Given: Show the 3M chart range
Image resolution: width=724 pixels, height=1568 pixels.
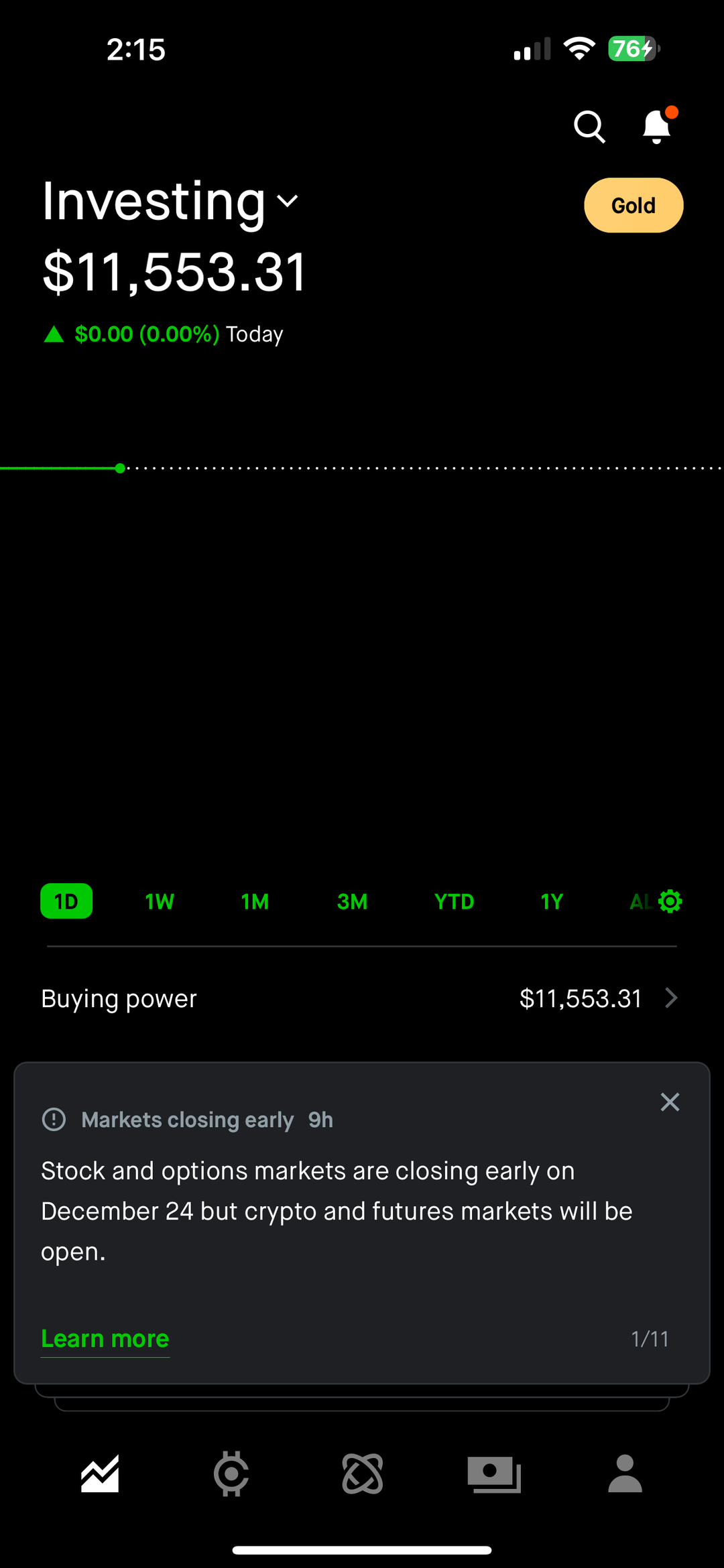Looking at the screenshot, I should click(352, 901).
